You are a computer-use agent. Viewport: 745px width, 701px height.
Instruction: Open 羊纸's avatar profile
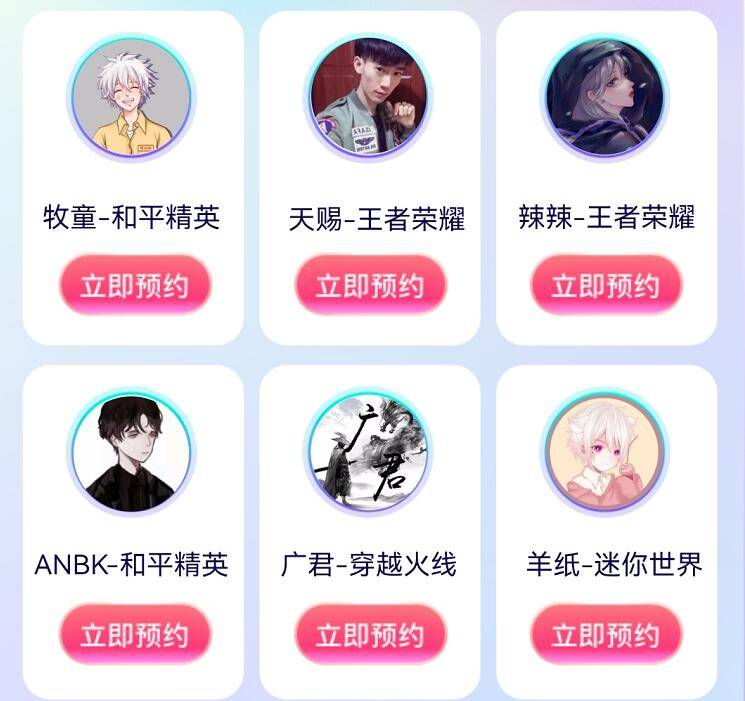(x=605, y=452)
